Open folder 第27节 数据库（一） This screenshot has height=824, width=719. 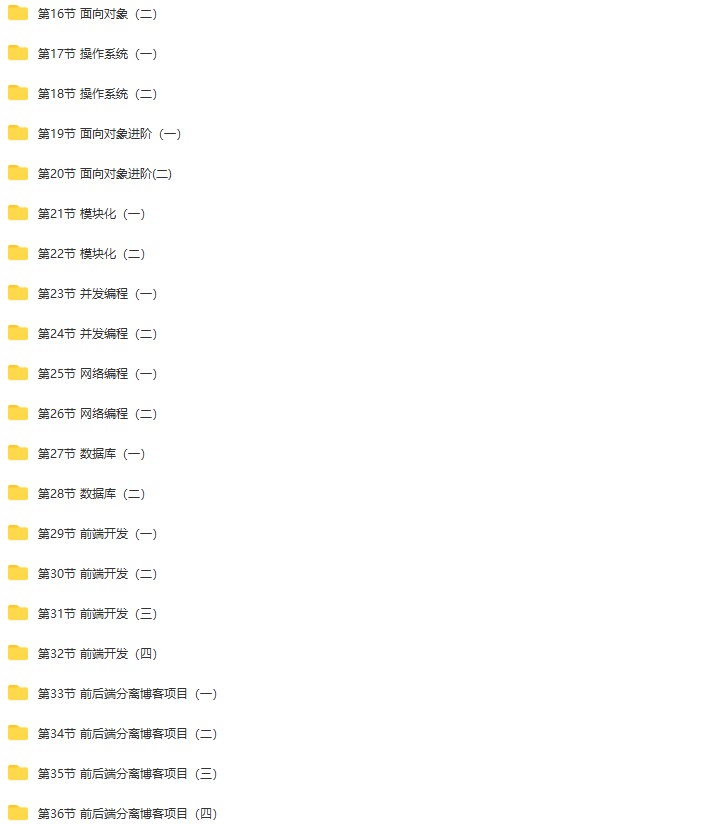90,454
